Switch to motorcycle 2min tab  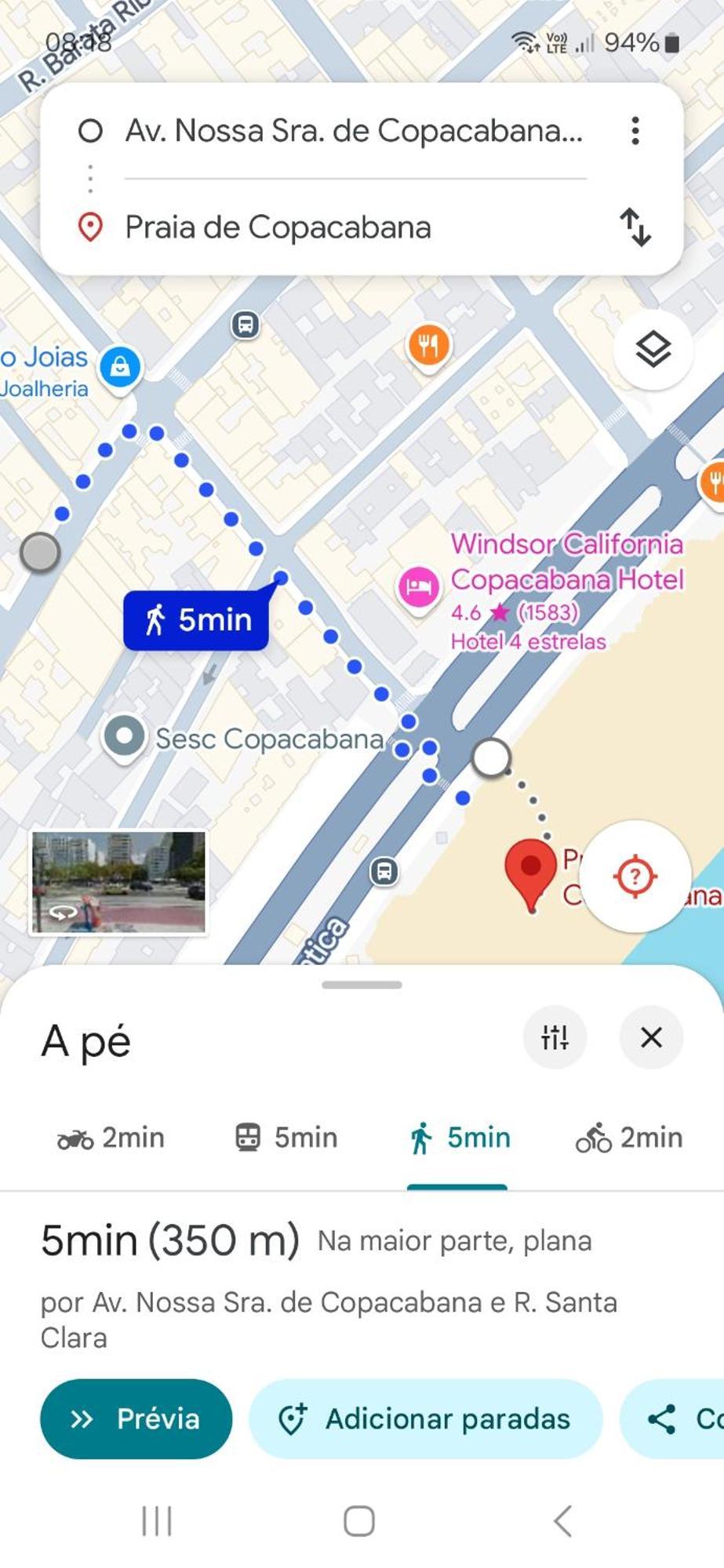tap(111, 1138)
